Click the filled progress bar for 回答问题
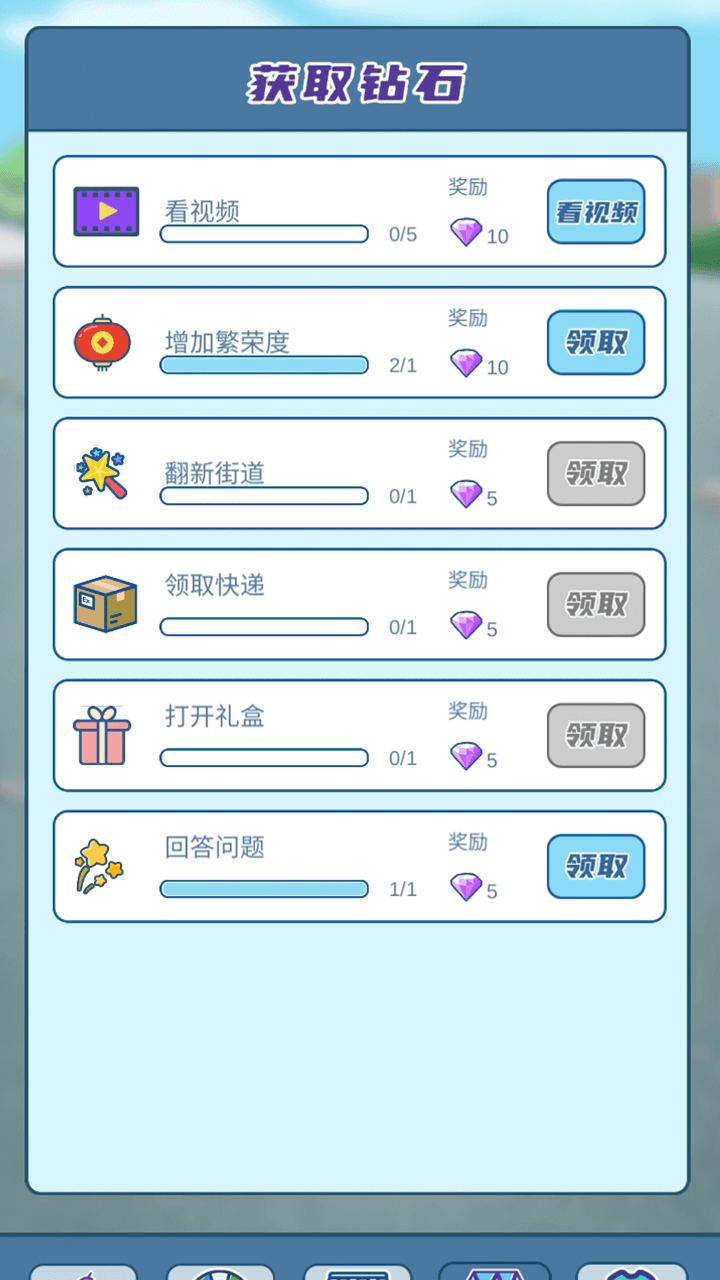720x1280 pixels. point(263,888)
